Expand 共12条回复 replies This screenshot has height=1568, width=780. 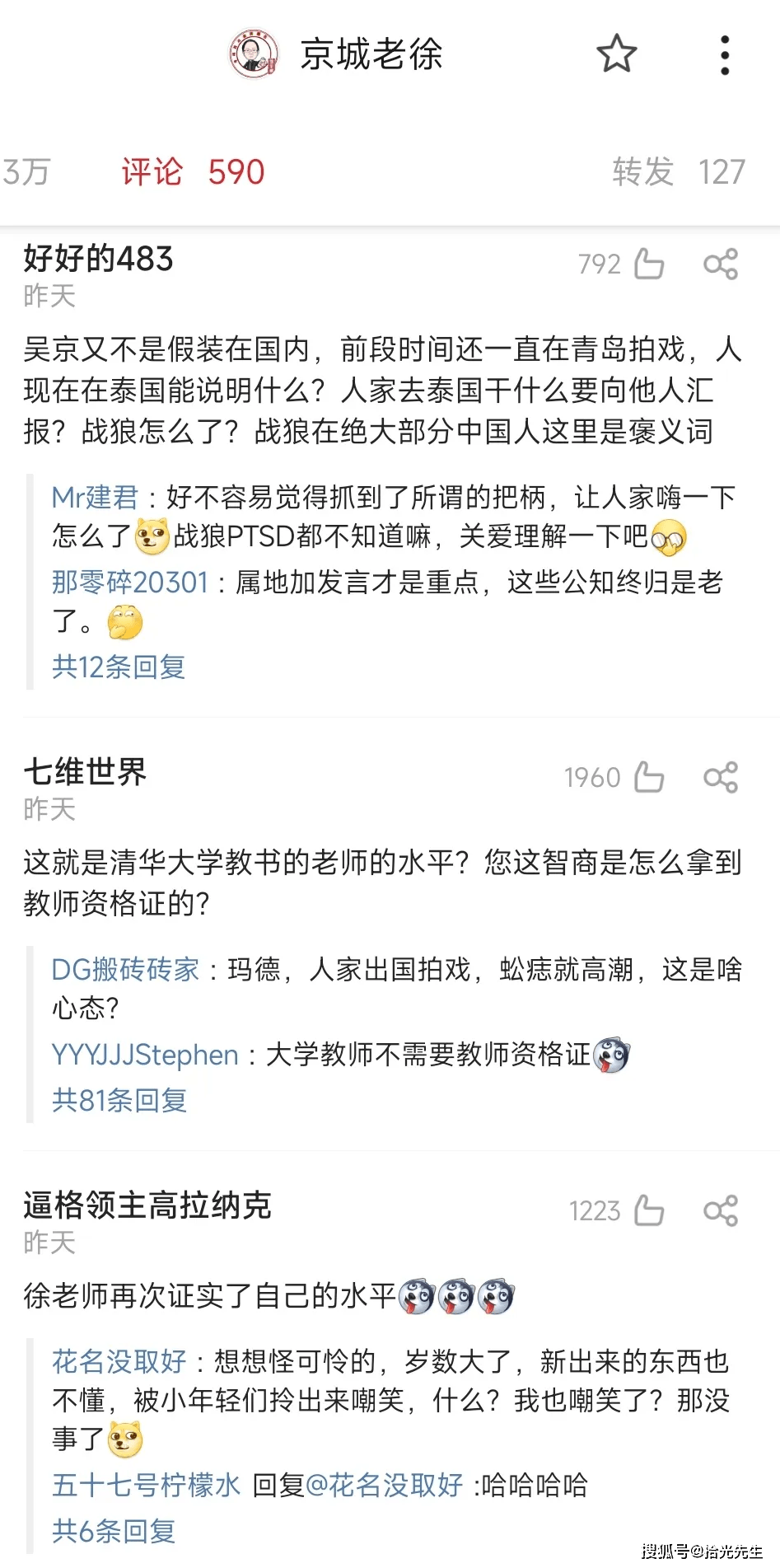[x=119, y=667]
